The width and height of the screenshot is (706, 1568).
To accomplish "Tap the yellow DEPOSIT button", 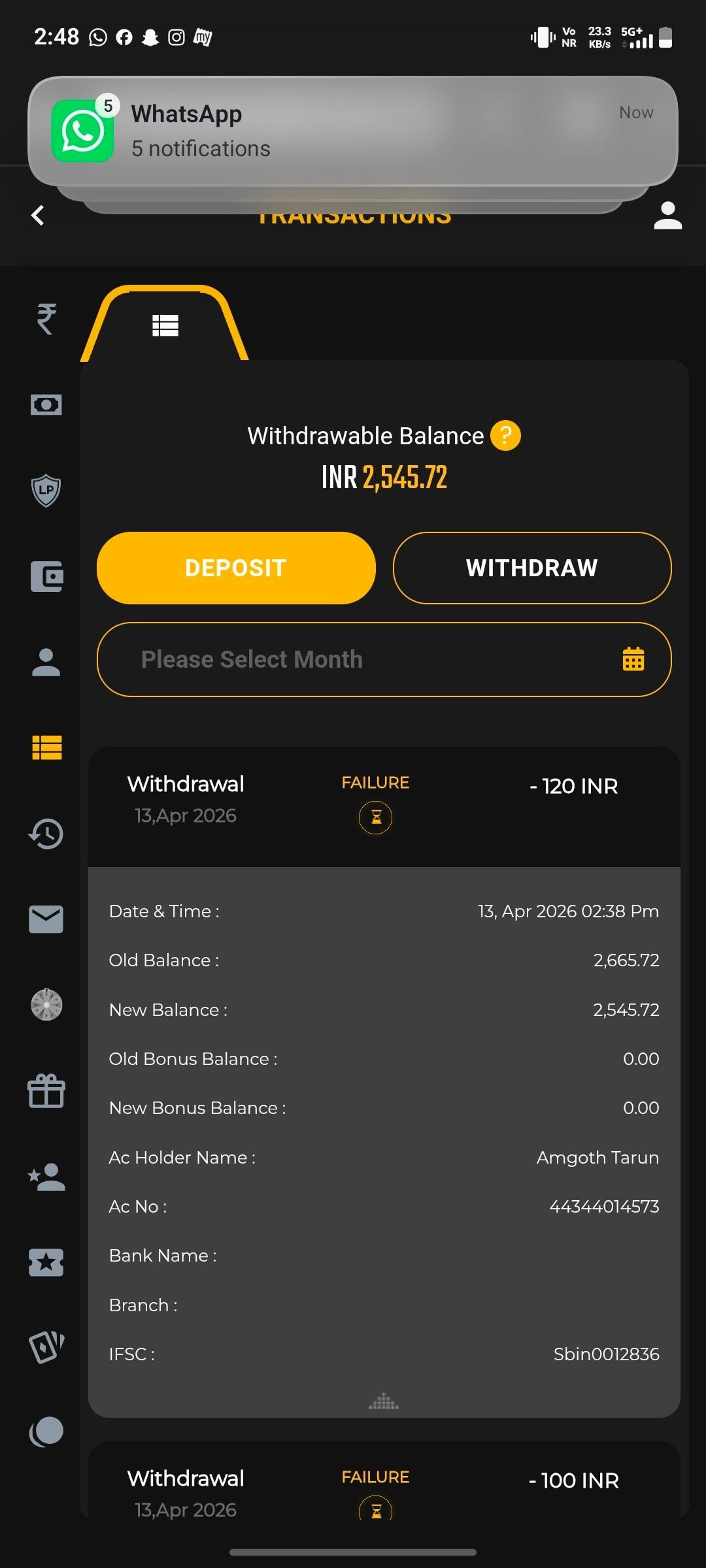I will tap(236, 568).
